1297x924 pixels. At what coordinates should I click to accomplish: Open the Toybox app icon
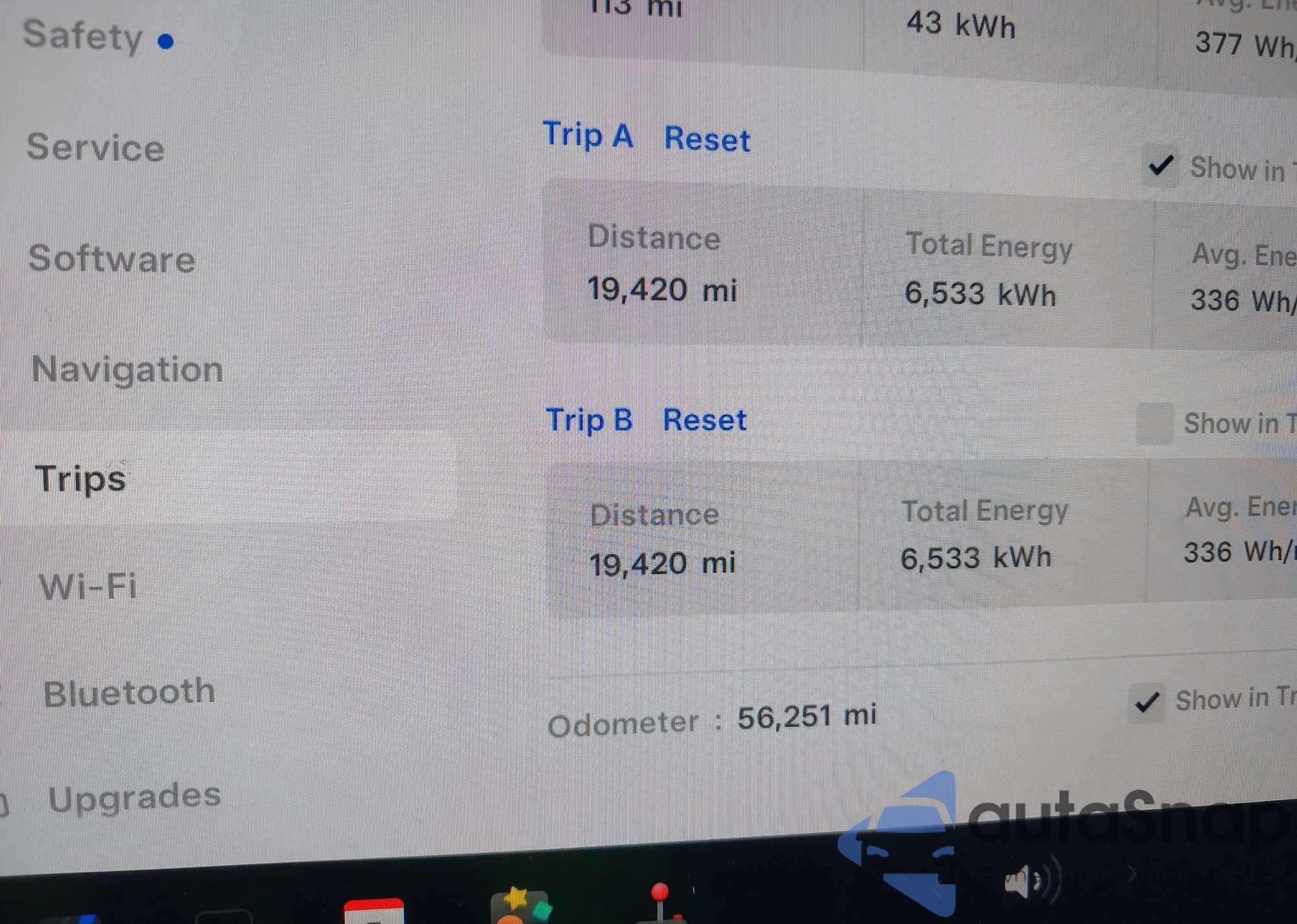pyautogui.click(x=519, y=905)
